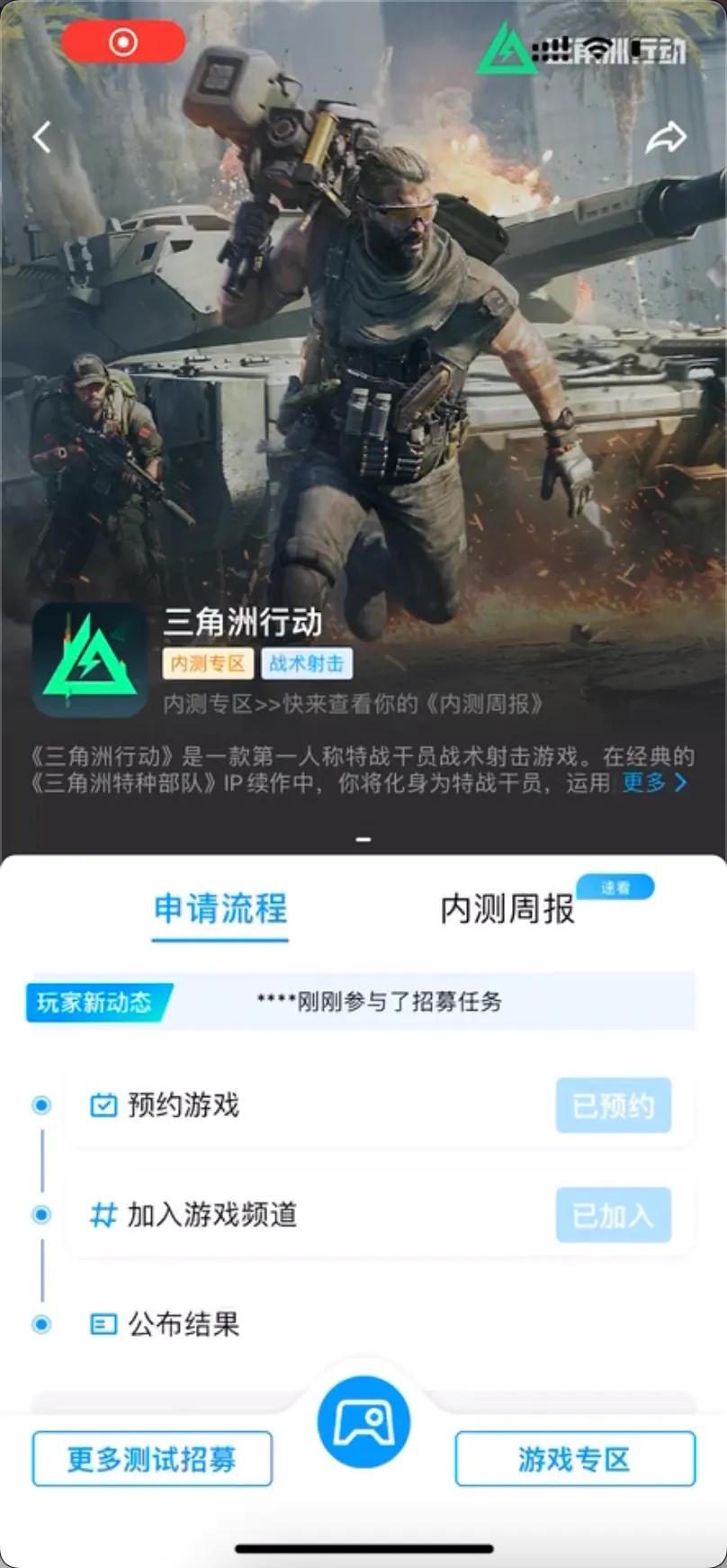Viewport: 727px width, 1568px height.
Task: Open the 内测周报 tab
Action: pyautogui.click(x=507, y=909)
